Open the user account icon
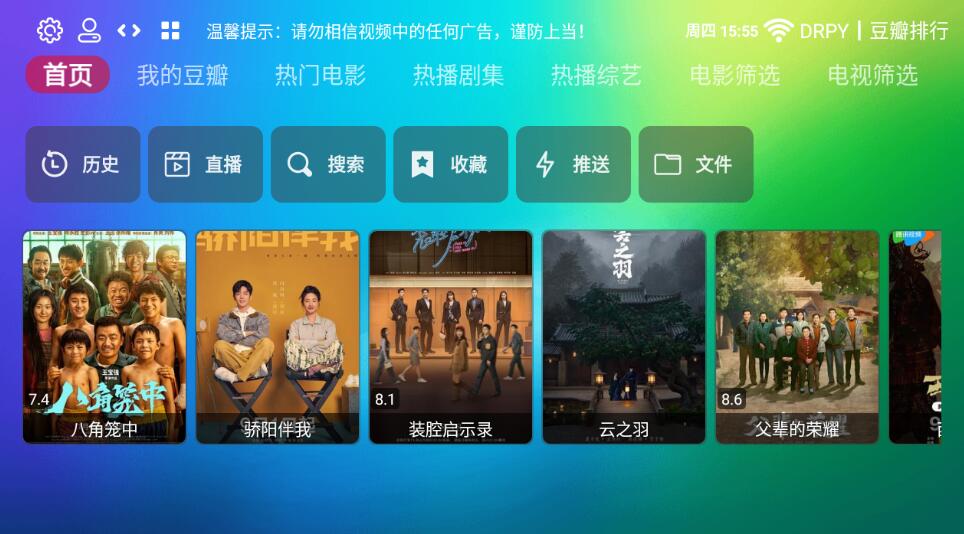 tap(89, 30)
